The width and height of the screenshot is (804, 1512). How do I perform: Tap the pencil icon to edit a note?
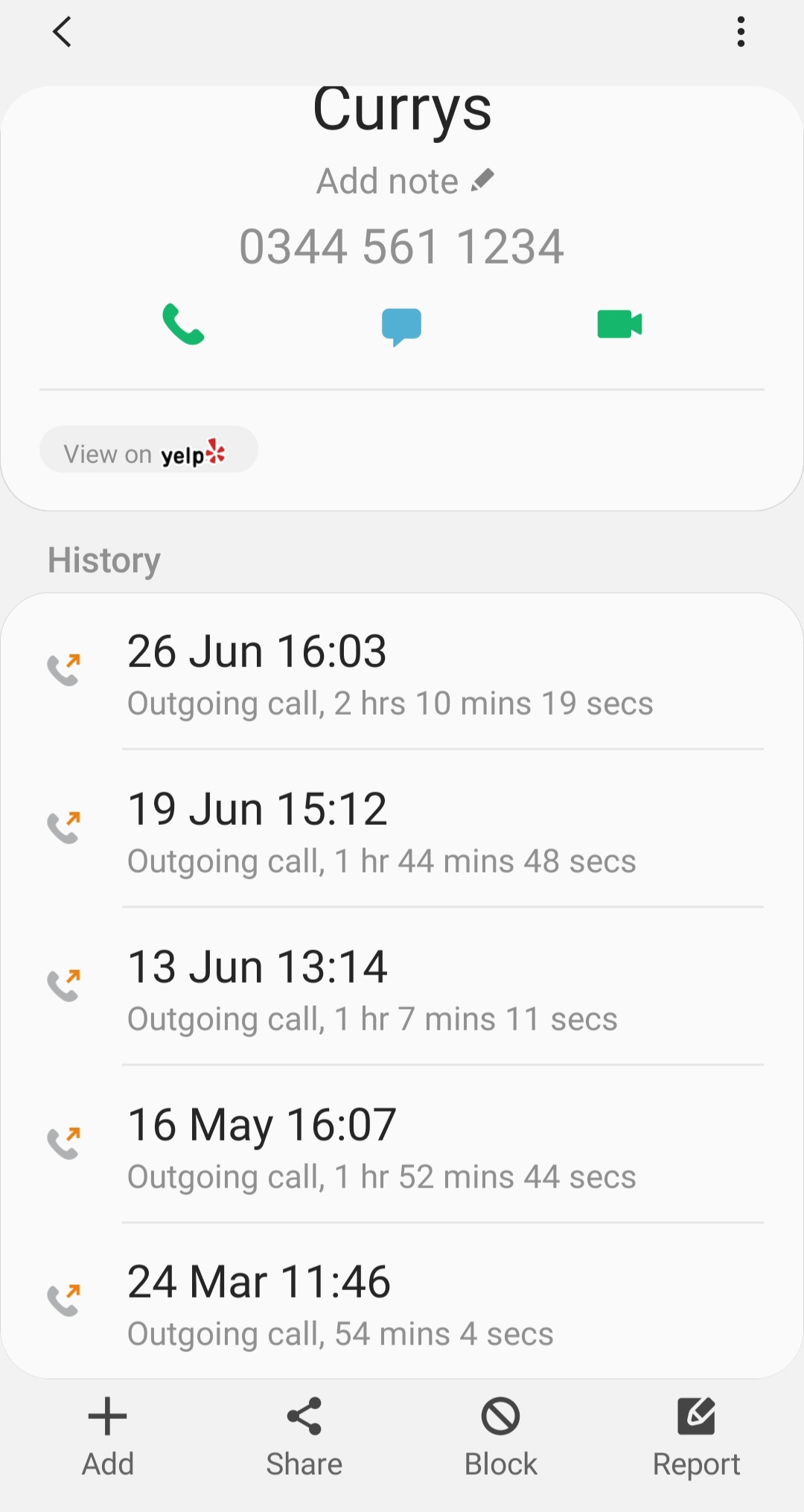click(484, 179)
